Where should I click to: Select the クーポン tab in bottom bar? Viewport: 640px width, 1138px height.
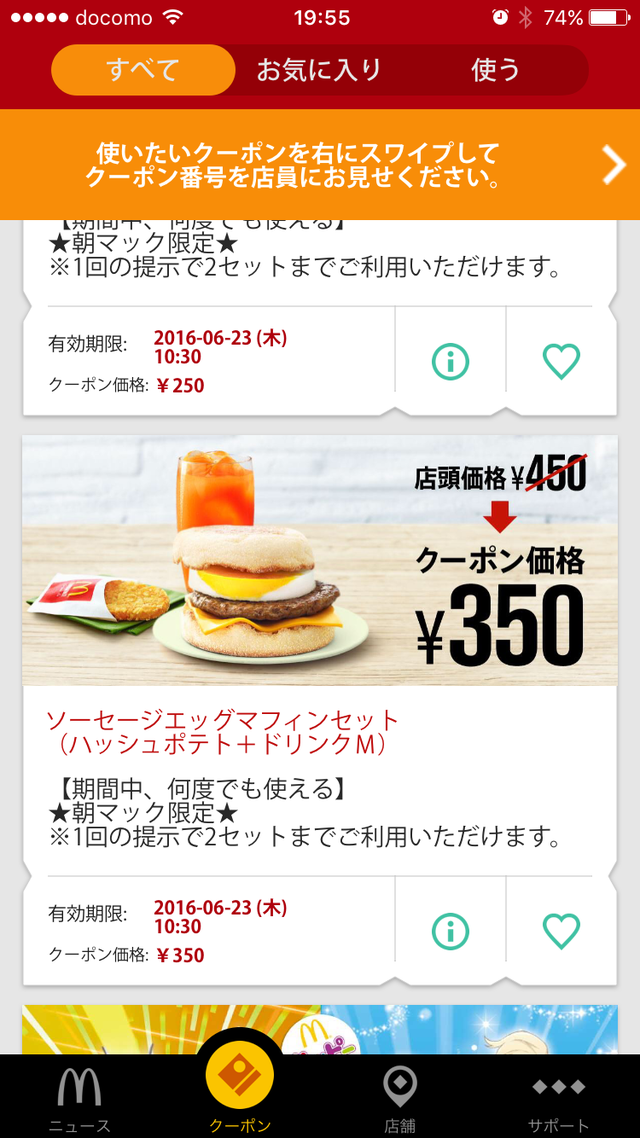(x=240, y=1090)
